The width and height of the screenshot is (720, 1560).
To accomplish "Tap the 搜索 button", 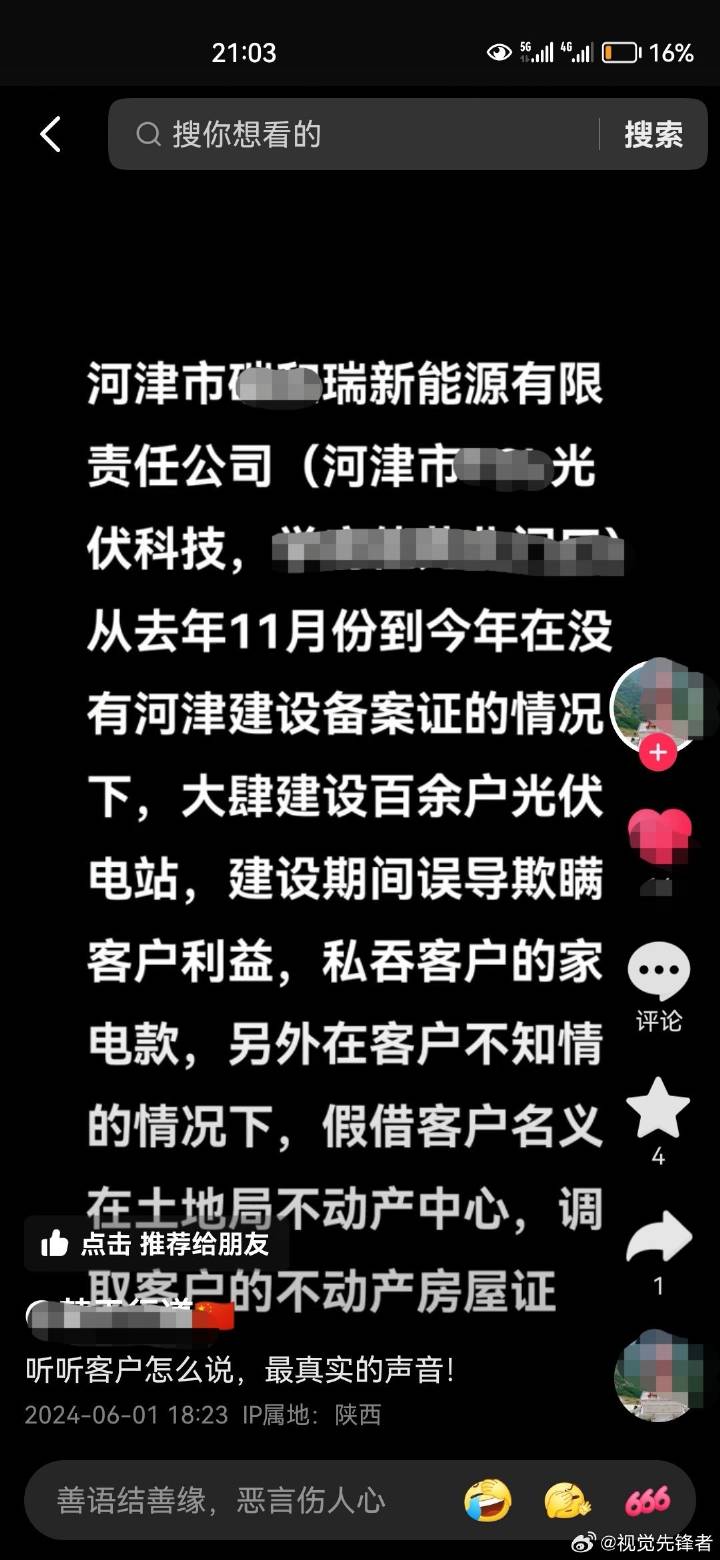I will tap(653, 134).
